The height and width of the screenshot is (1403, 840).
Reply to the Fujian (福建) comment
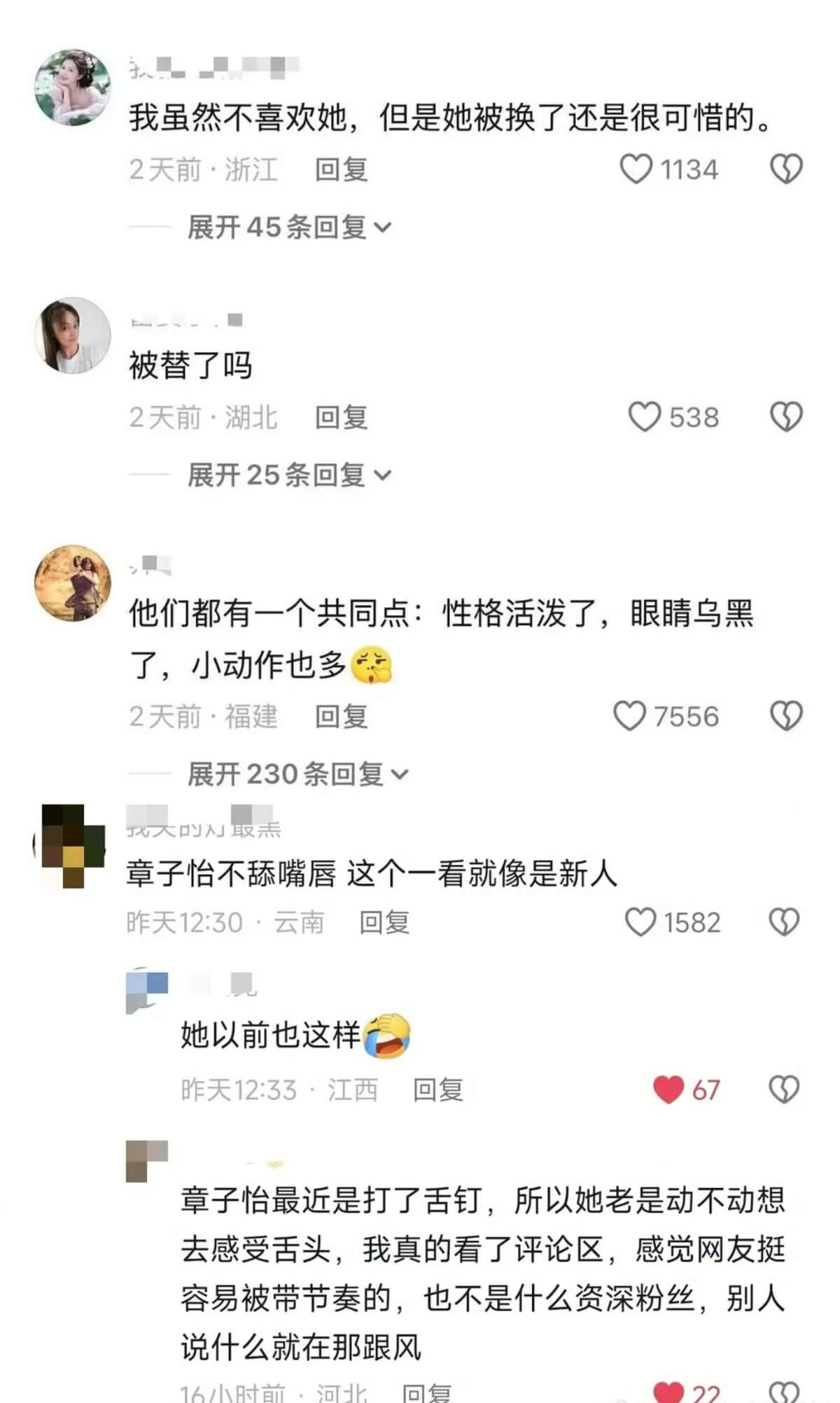(x=341, y=716)
